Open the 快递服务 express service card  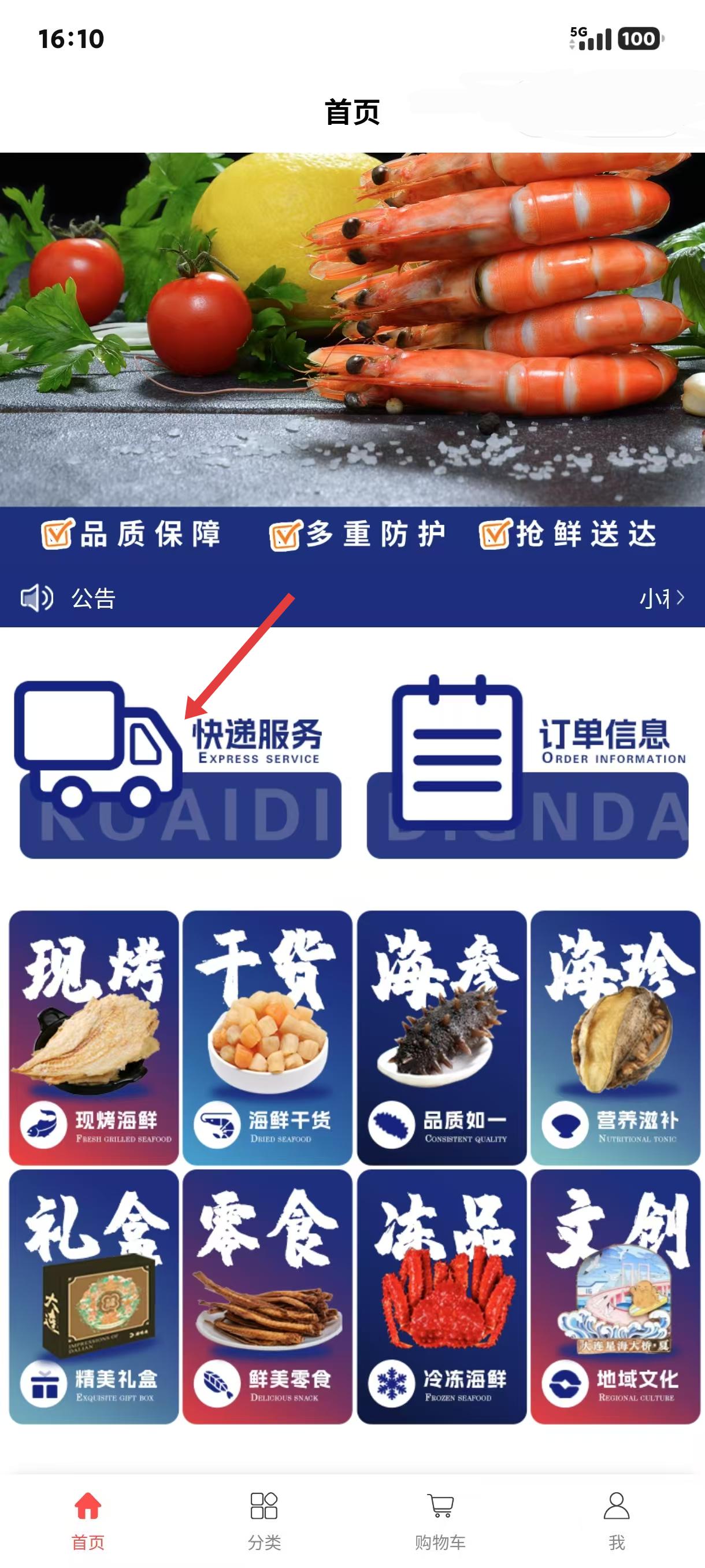tap(180, 770)
